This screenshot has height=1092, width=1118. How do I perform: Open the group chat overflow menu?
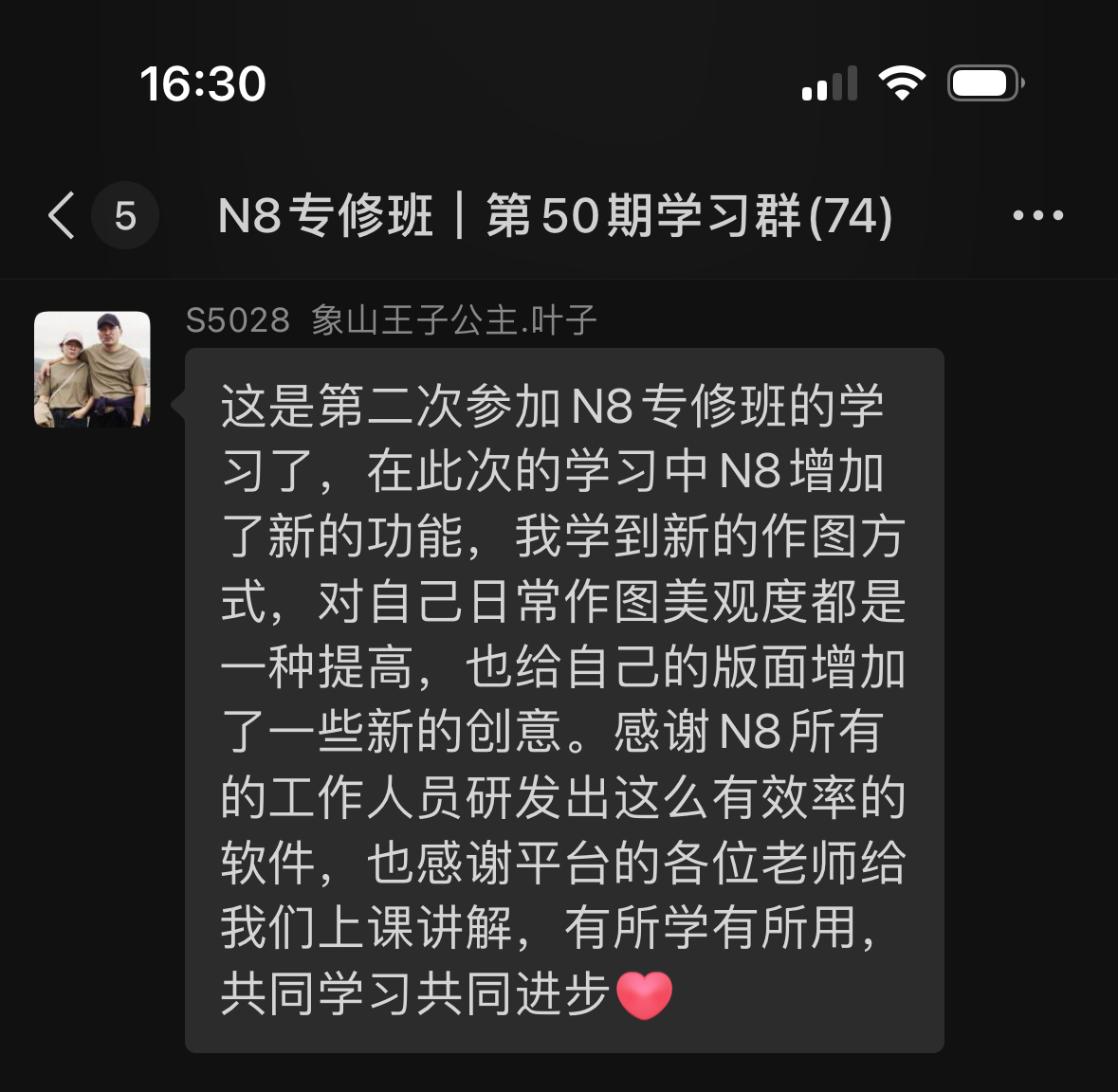[1037, 216]
